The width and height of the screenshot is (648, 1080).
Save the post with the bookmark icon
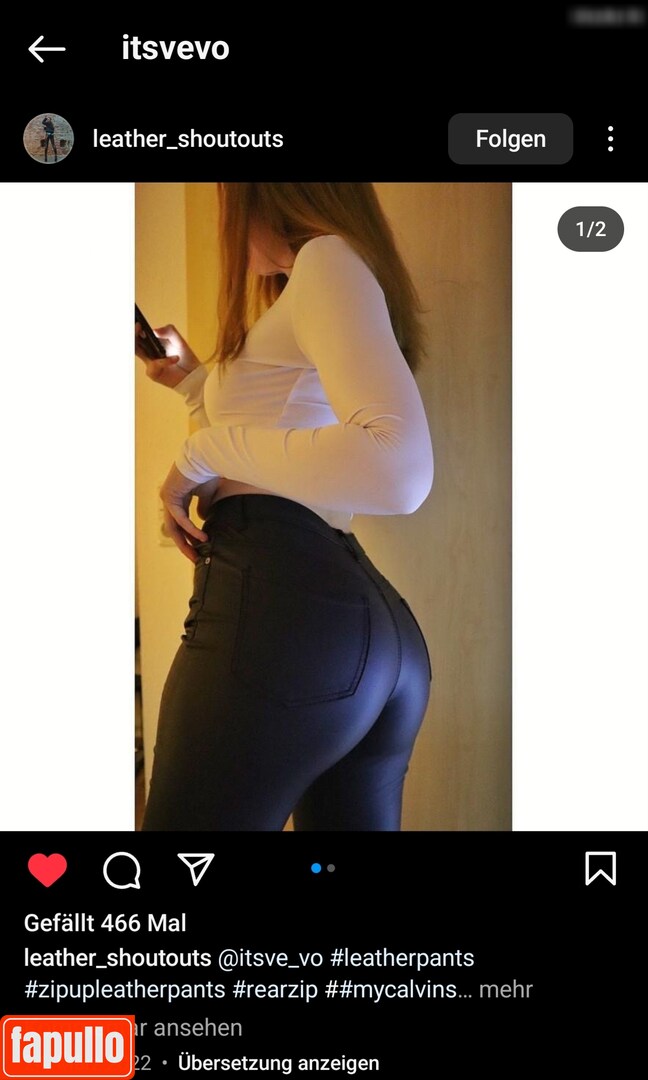tap(600, 869)
